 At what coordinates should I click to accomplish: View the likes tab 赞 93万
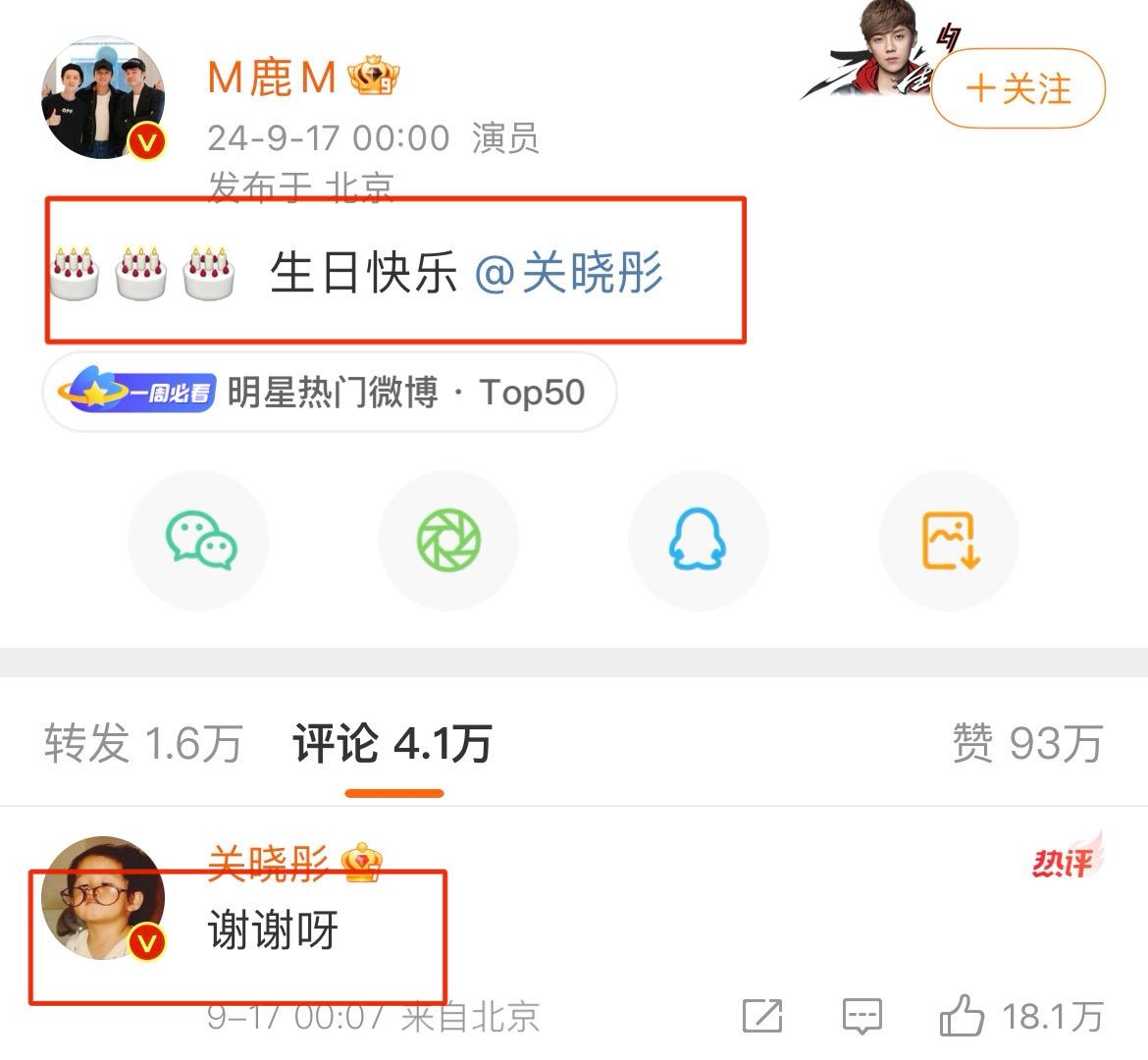[1027, 744]
